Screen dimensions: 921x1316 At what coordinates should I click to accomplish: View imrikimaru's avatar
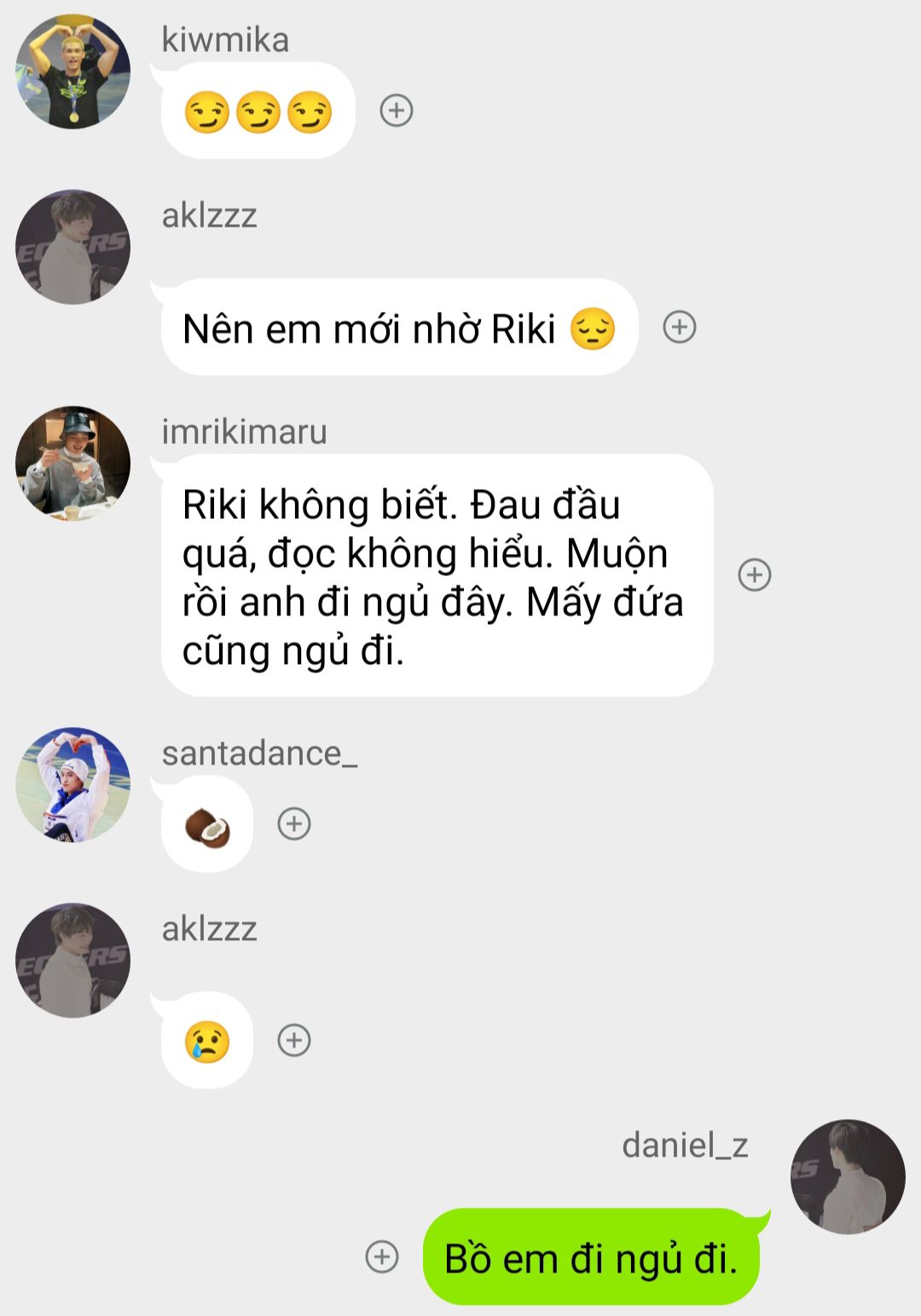(73, 464)
